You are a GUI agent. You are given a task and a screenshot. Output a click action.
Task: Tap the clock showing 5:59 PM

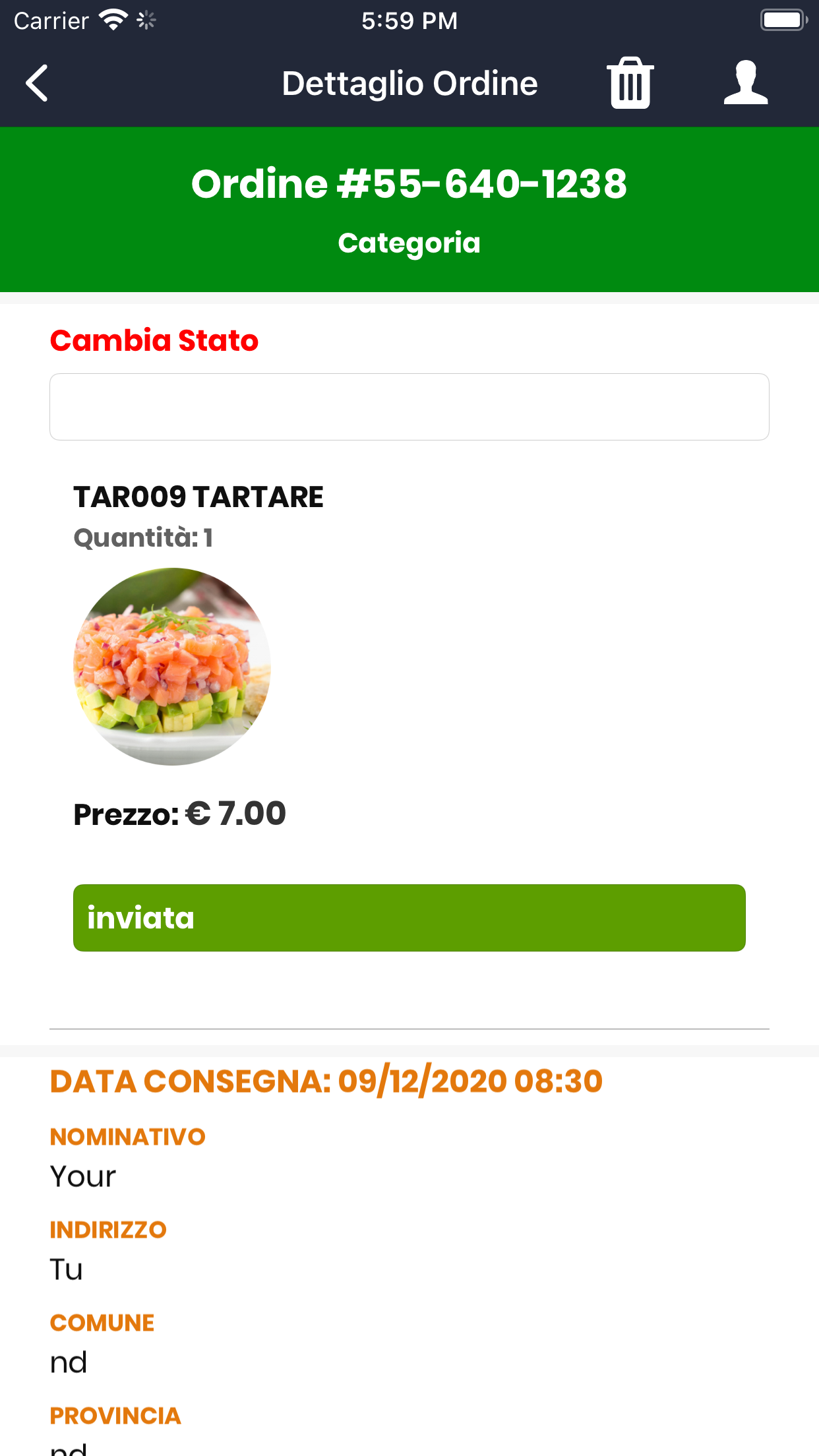[x=409, y=20]
